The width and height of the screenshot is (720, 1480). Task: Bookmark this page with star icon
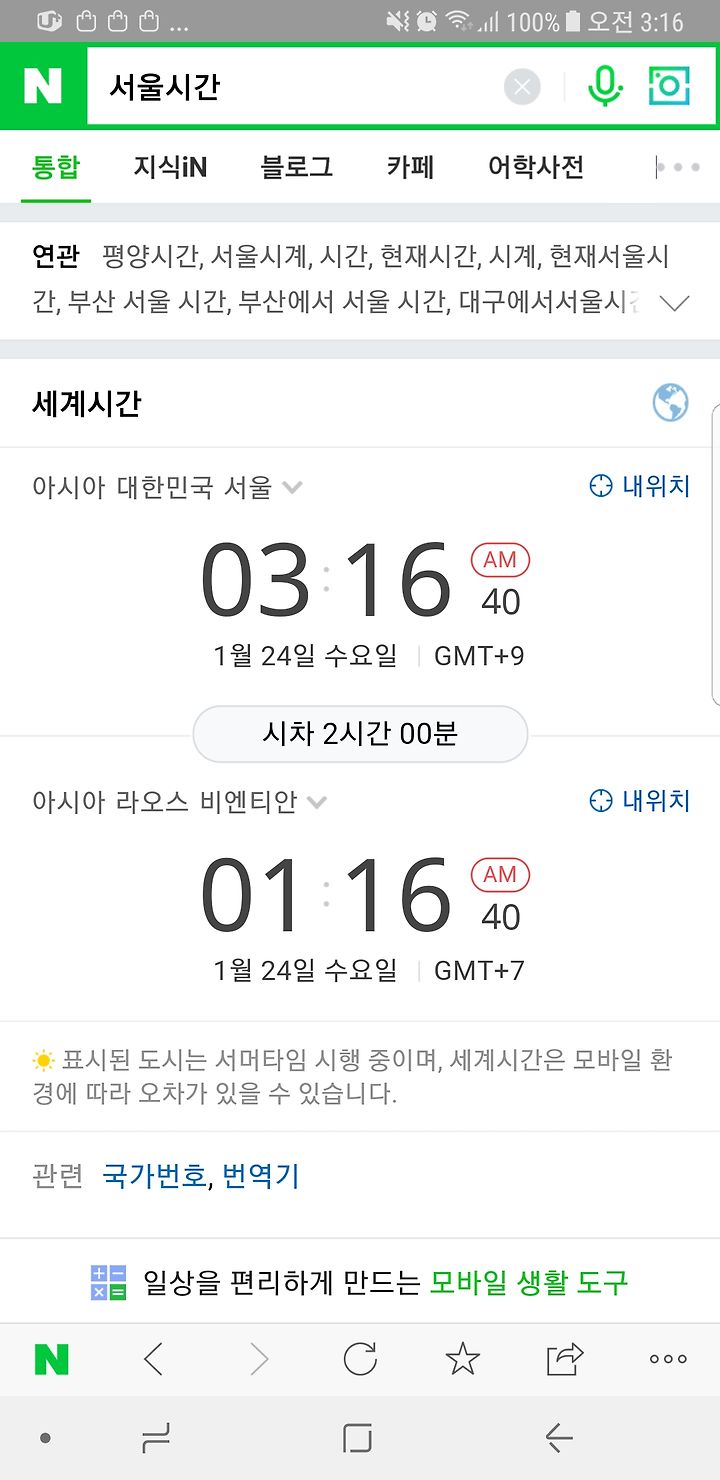click(462, 1359)
